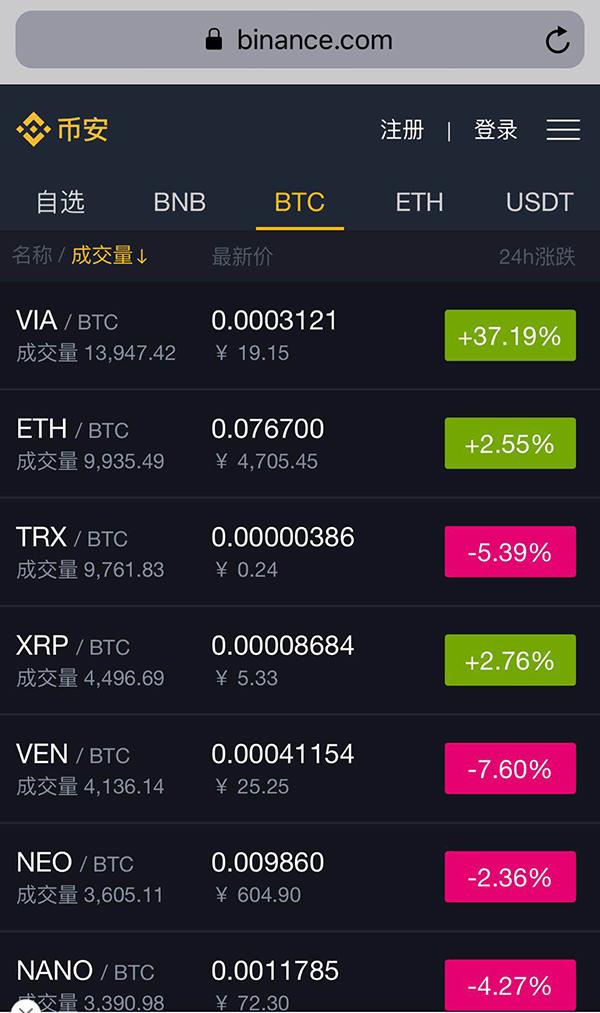This screenshot has height=1013, width=600.
Task: Switch to the BNB market tab
Action: pos(180,202)
